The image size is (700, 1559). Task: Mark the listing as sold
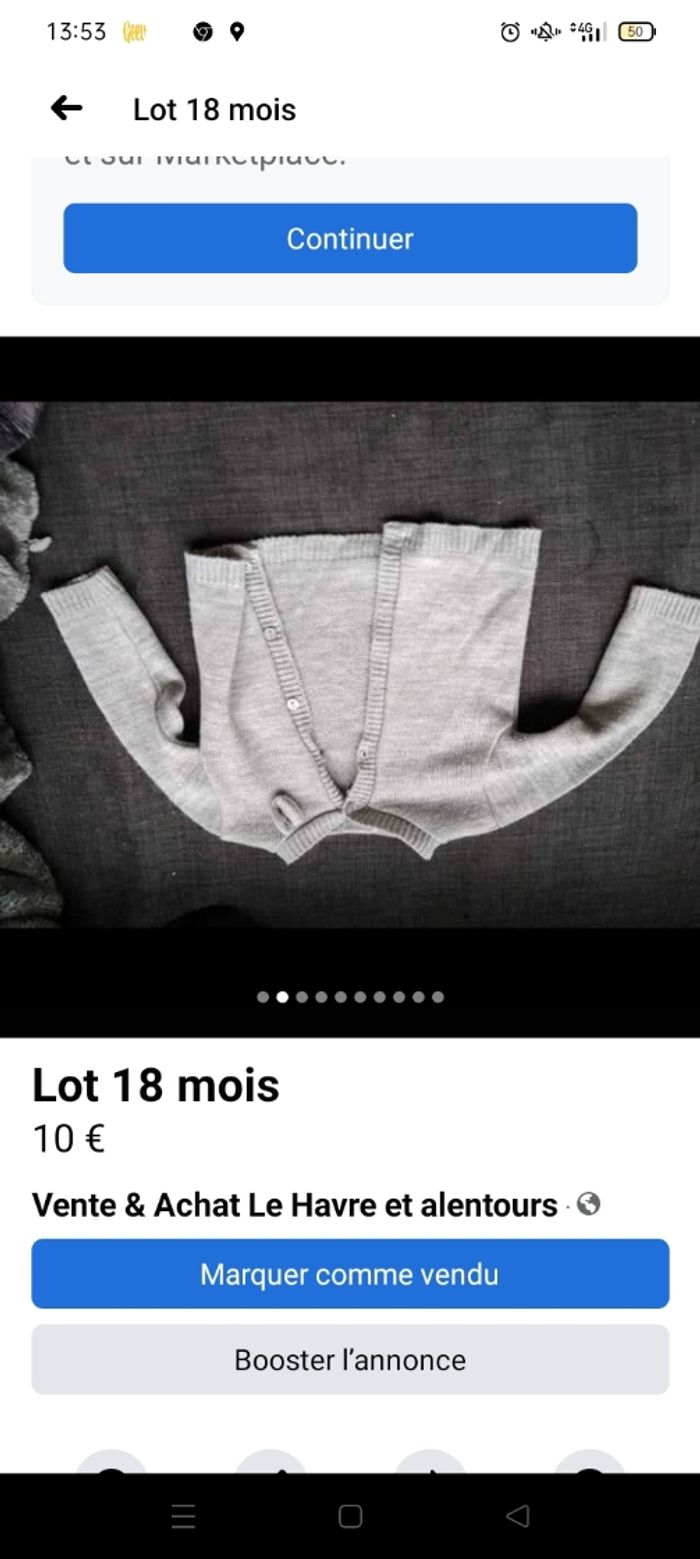350,1274
